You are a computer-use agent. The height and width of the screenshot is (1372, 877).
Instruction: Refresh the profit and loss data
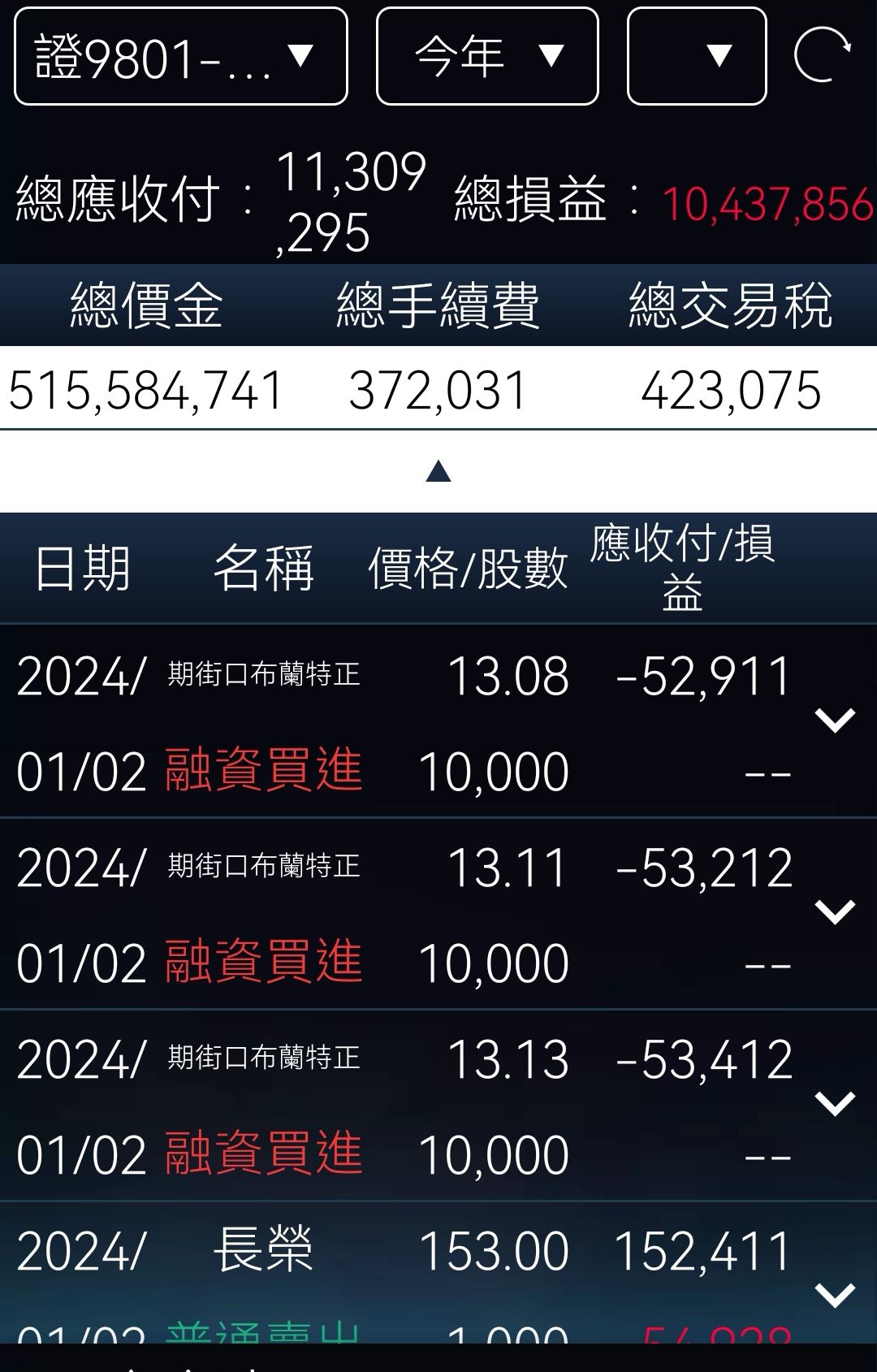tap(823, 54)
